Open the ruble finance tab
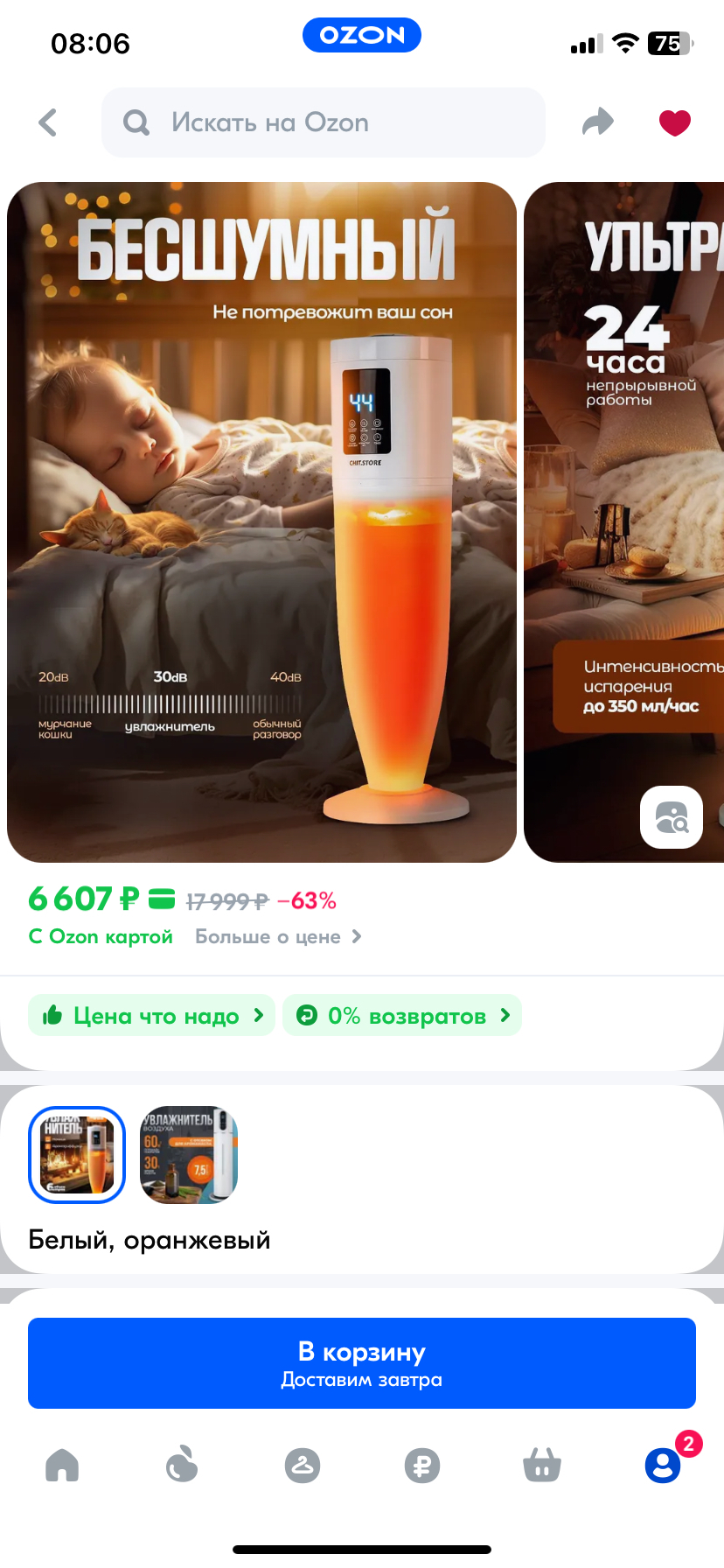Image resolution: width=724 pixels, height=1568 pixels. (422, 1465)
